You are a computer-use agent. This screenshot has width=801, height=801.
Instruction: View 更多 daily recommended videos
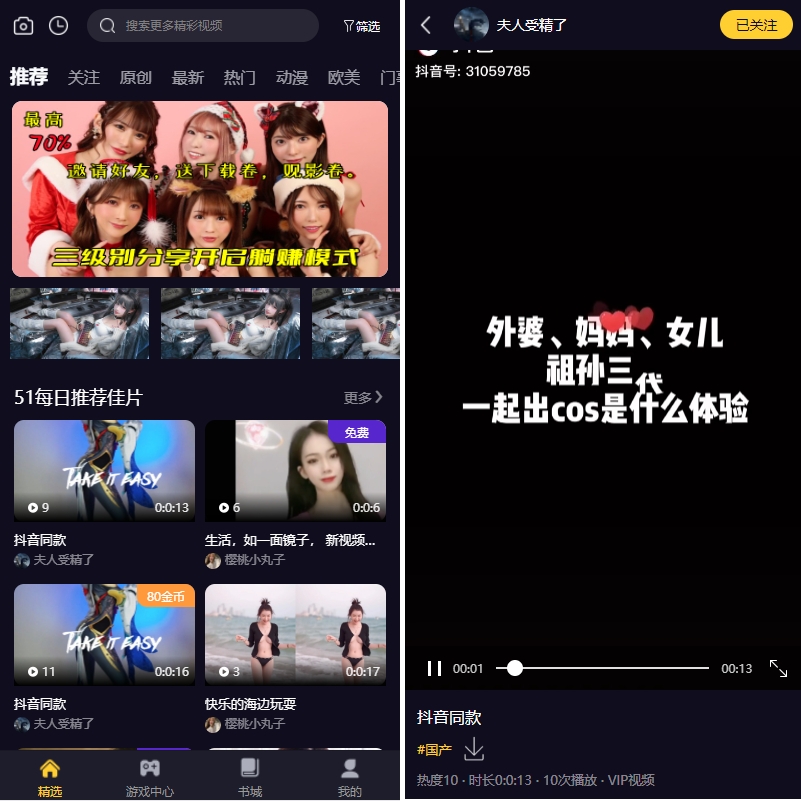click(x=363, y=397)
